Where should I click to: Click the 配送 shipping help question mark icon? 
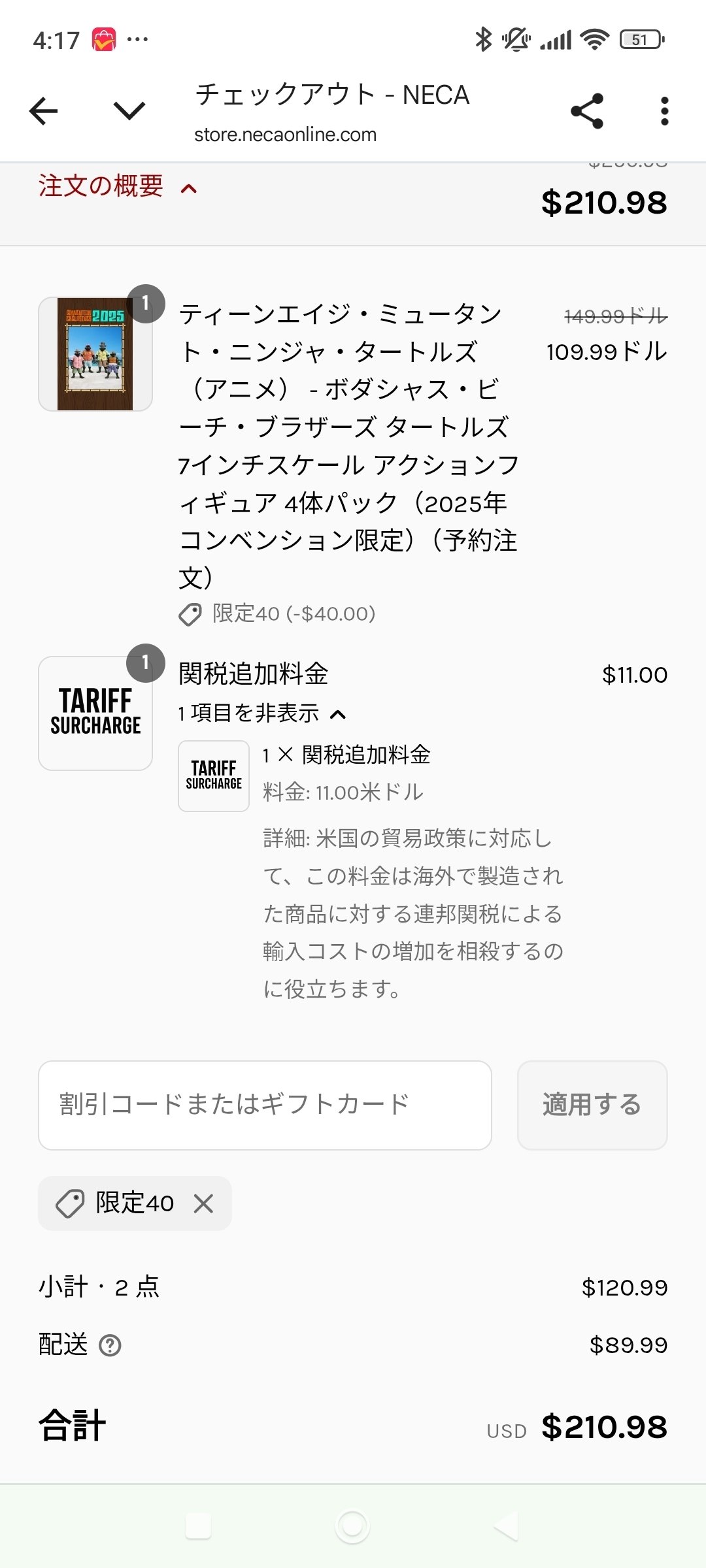coord(110,1346)
